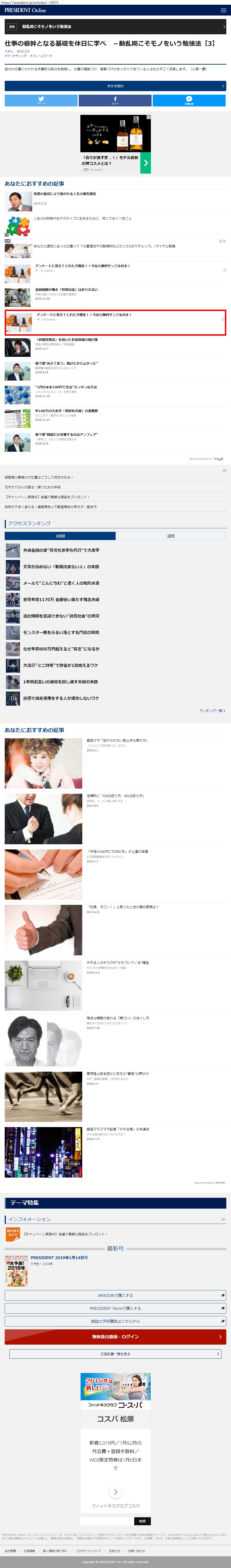View the full ranking list via ランキング一覧
Screen dimensions: 231x1568
211,710
